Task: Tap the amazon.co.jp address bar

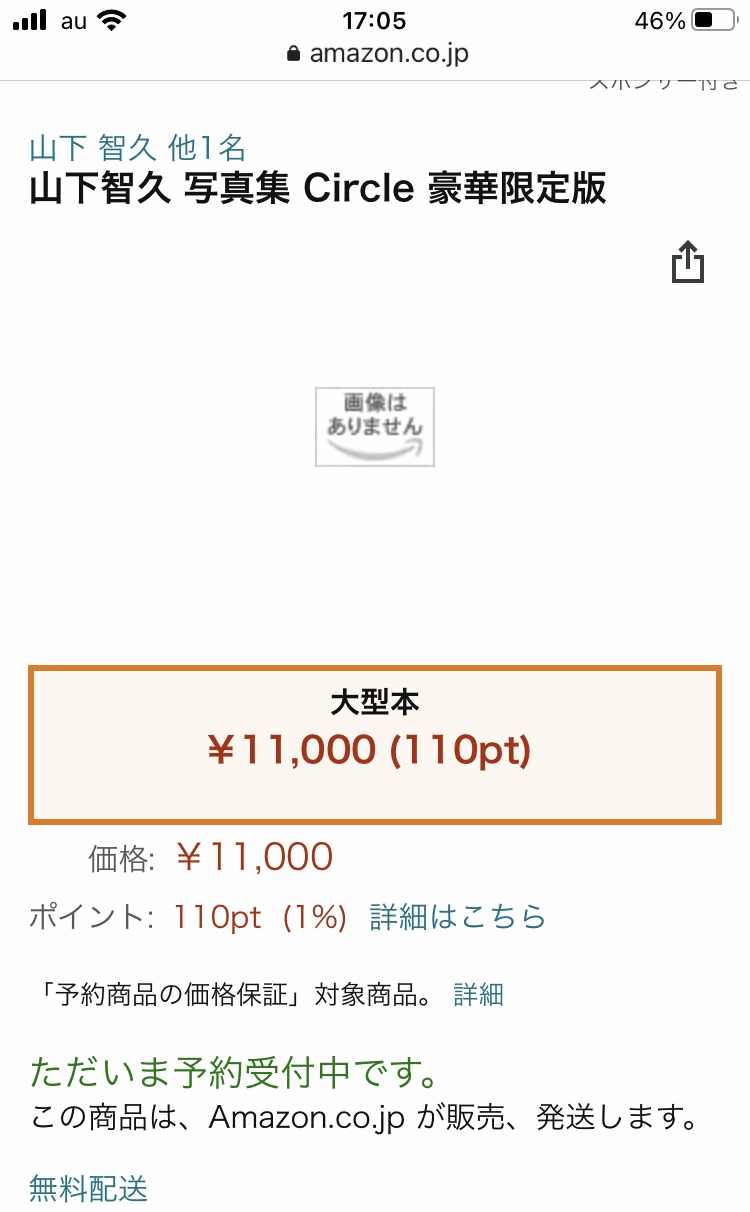Action: coord(377,53)
